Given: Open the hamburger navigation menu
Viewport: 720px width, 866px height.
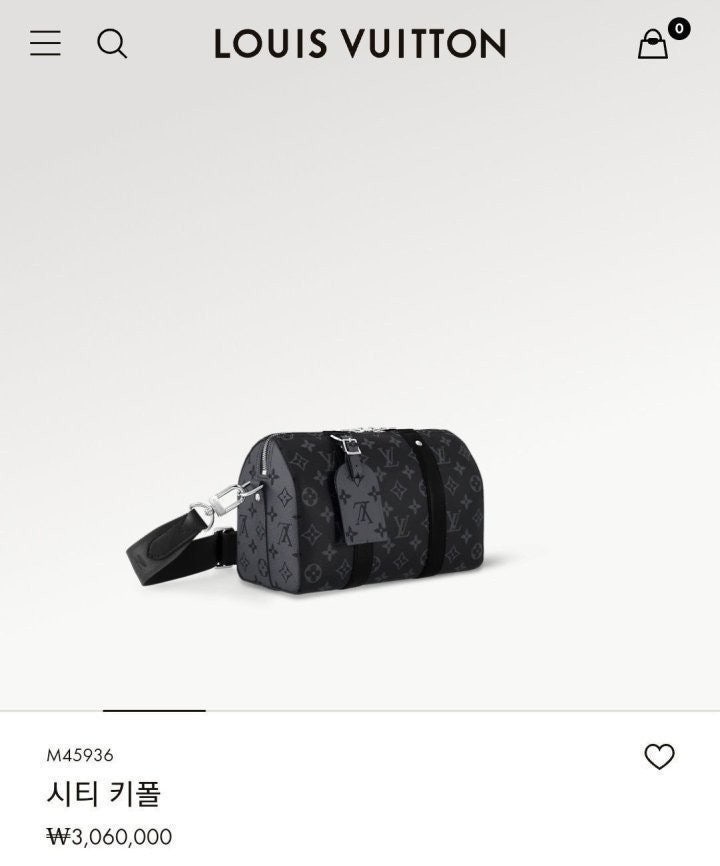Looking at the screenshot, I should pyautogui.click(x=45, y=43).
